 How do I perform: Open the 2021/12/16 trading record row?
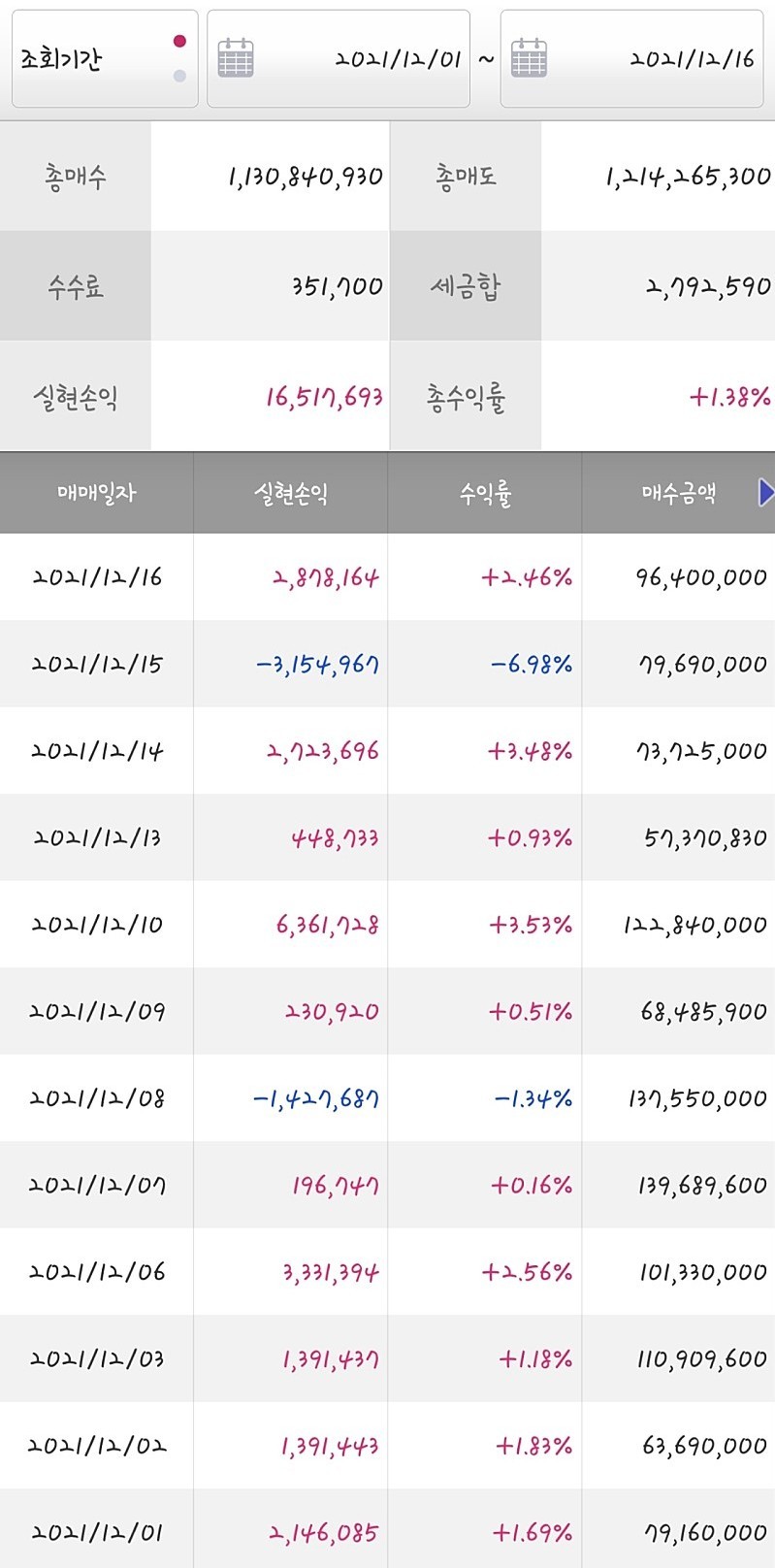(x=387, y=577)
